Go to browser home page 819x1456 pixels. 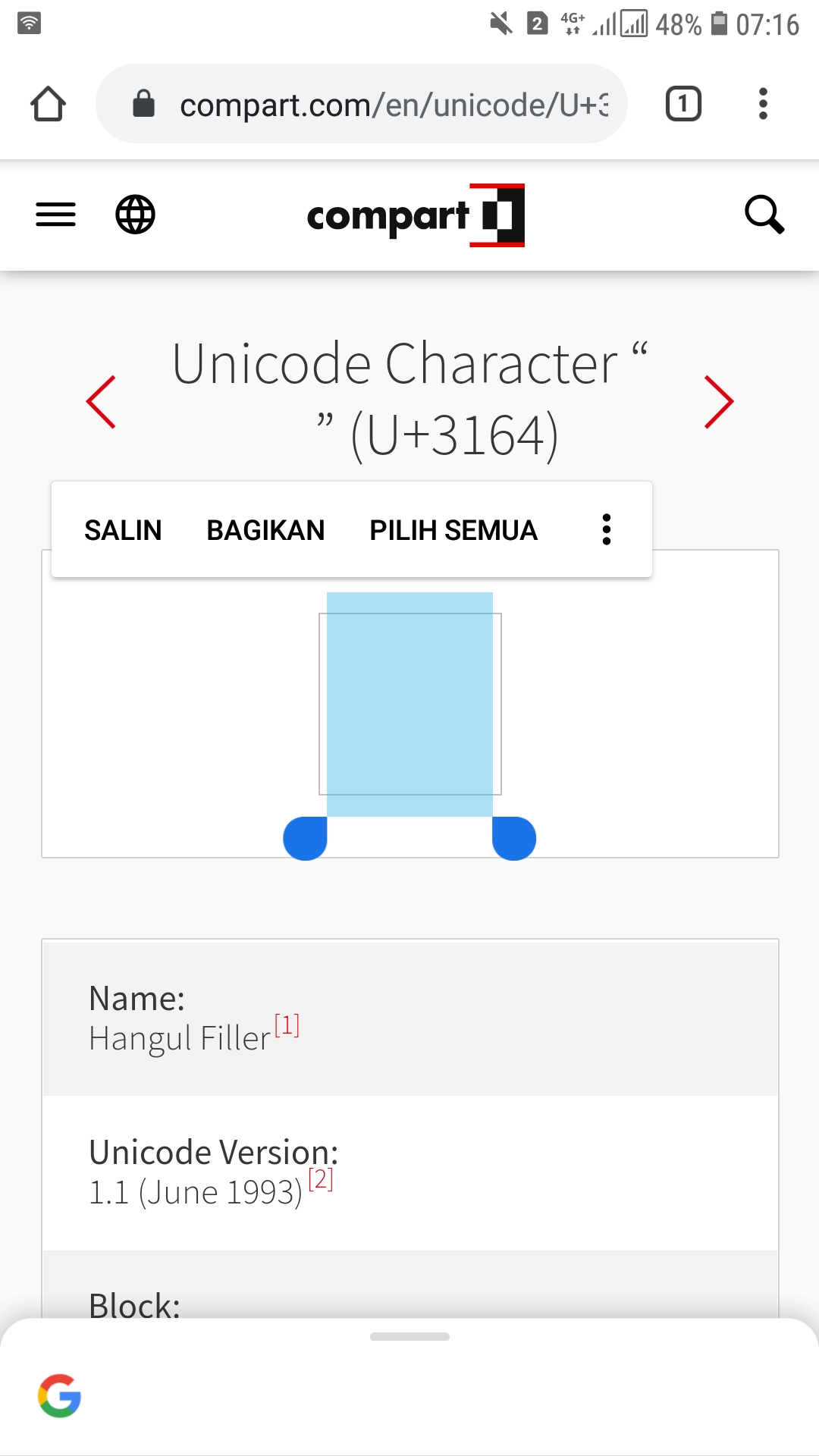coord(48,104)
